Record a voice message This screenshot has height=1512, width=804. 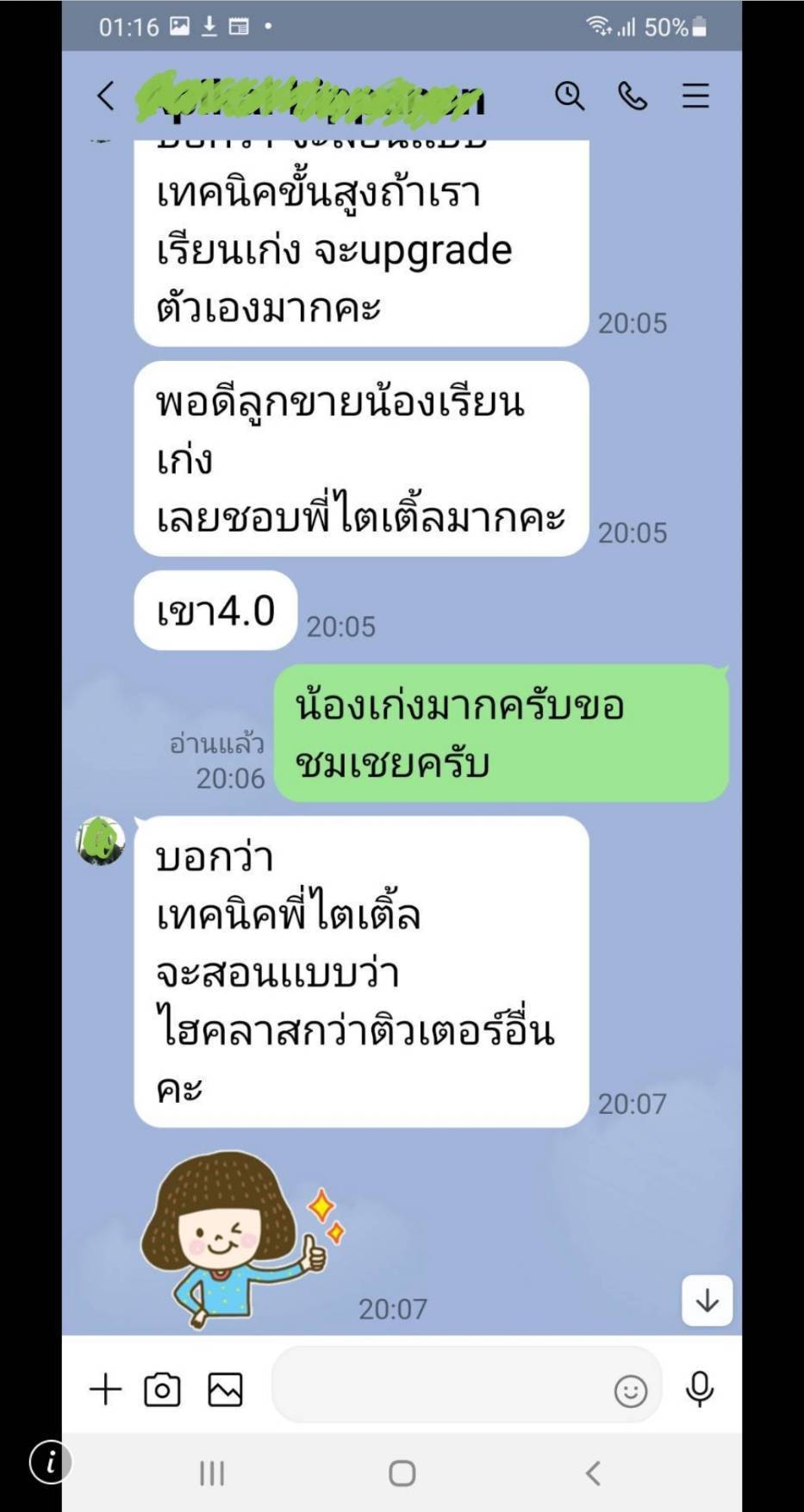pos(700,1389)
